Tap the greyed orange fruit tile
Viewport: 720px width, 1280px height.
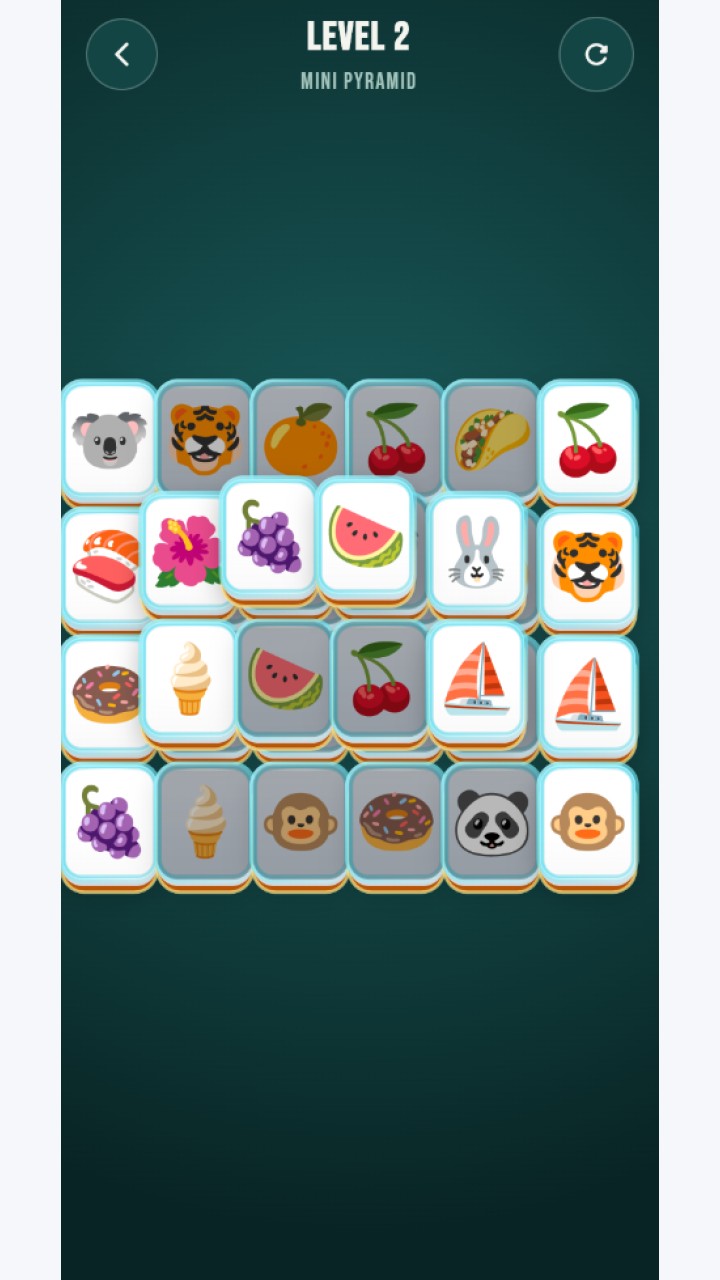[x=300, y=440]
